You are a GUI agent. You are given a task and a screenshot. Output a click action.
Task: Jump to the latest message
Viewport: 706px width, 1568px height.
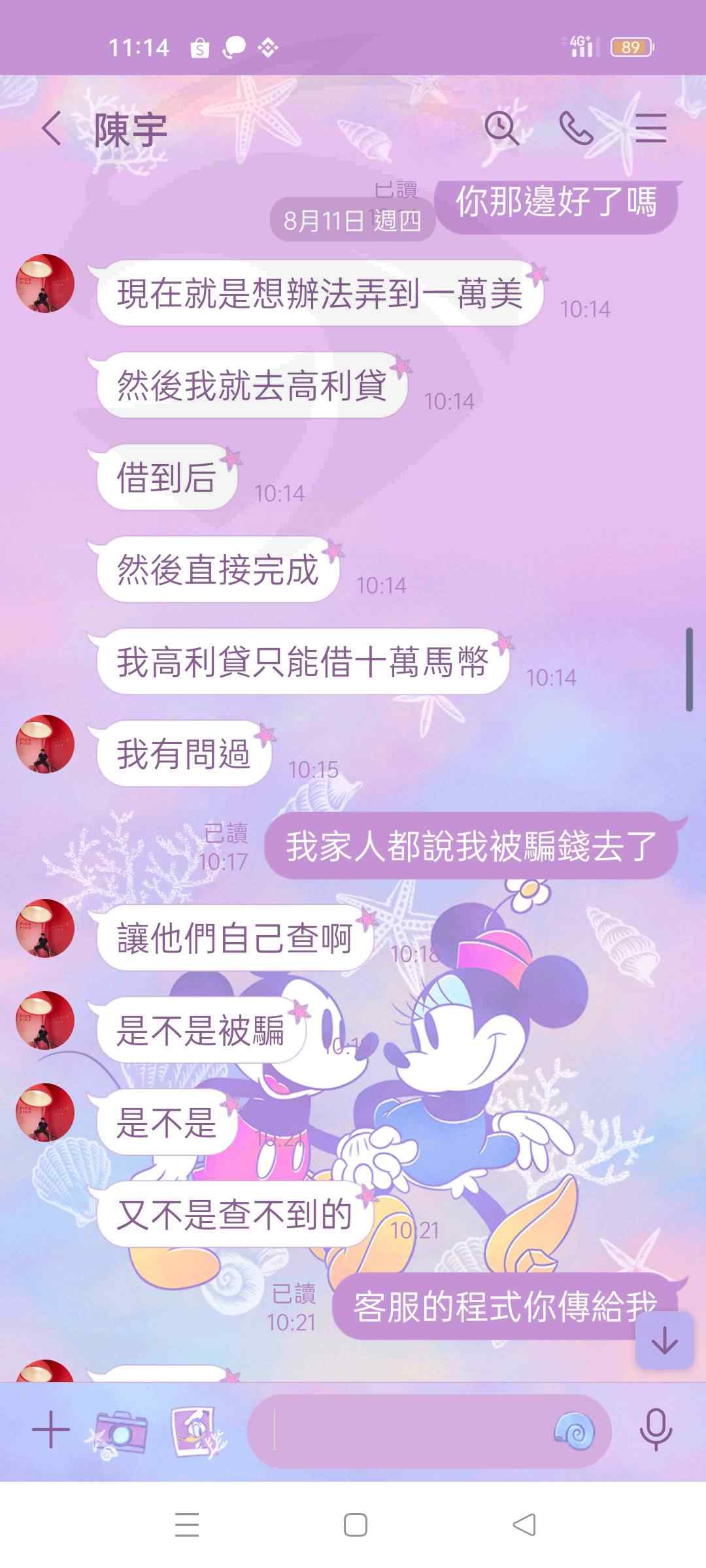pyautogui.click(x=664, y=1341)
